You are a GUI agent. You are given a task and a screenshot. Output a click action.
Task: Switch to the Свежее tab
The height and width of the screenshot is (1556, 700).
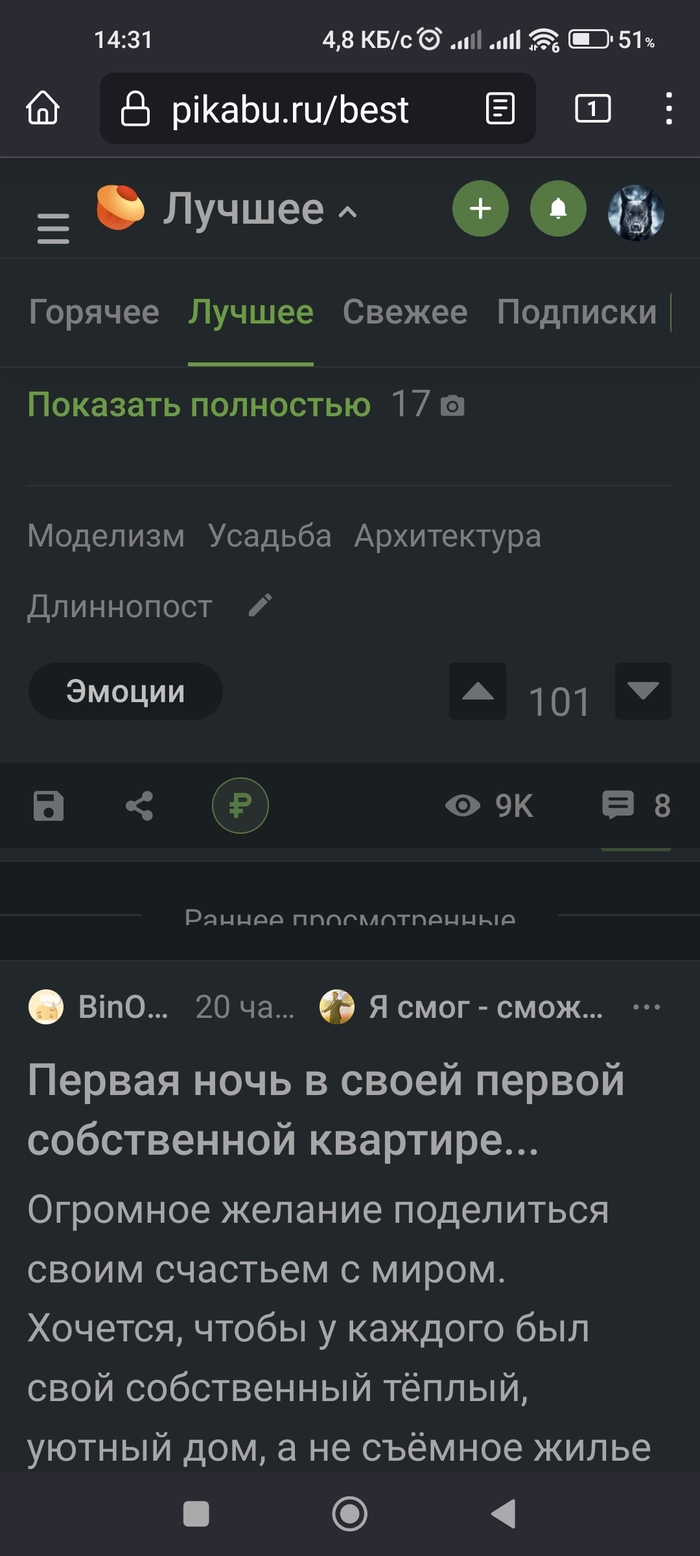[x=405, y=312]
